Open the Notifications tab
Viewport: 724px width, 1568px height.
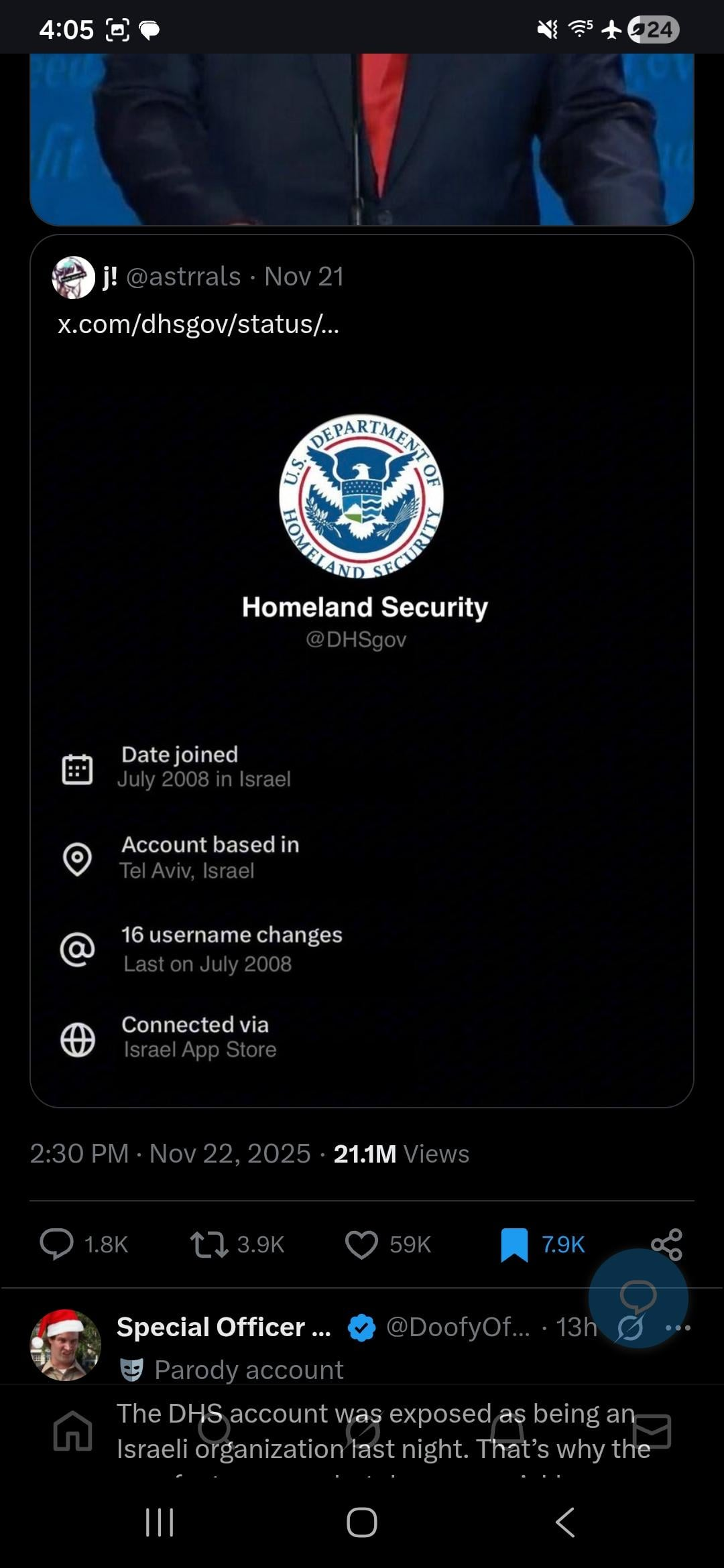coord(507,1431)
